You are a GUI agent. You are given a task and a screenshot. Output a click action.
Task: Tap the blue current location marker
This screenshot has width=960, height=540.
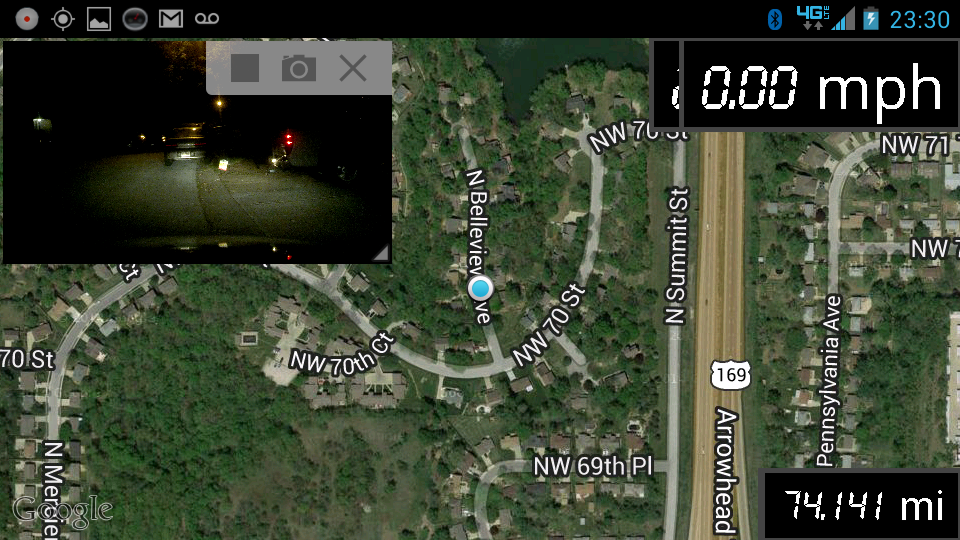click(481, 290)
